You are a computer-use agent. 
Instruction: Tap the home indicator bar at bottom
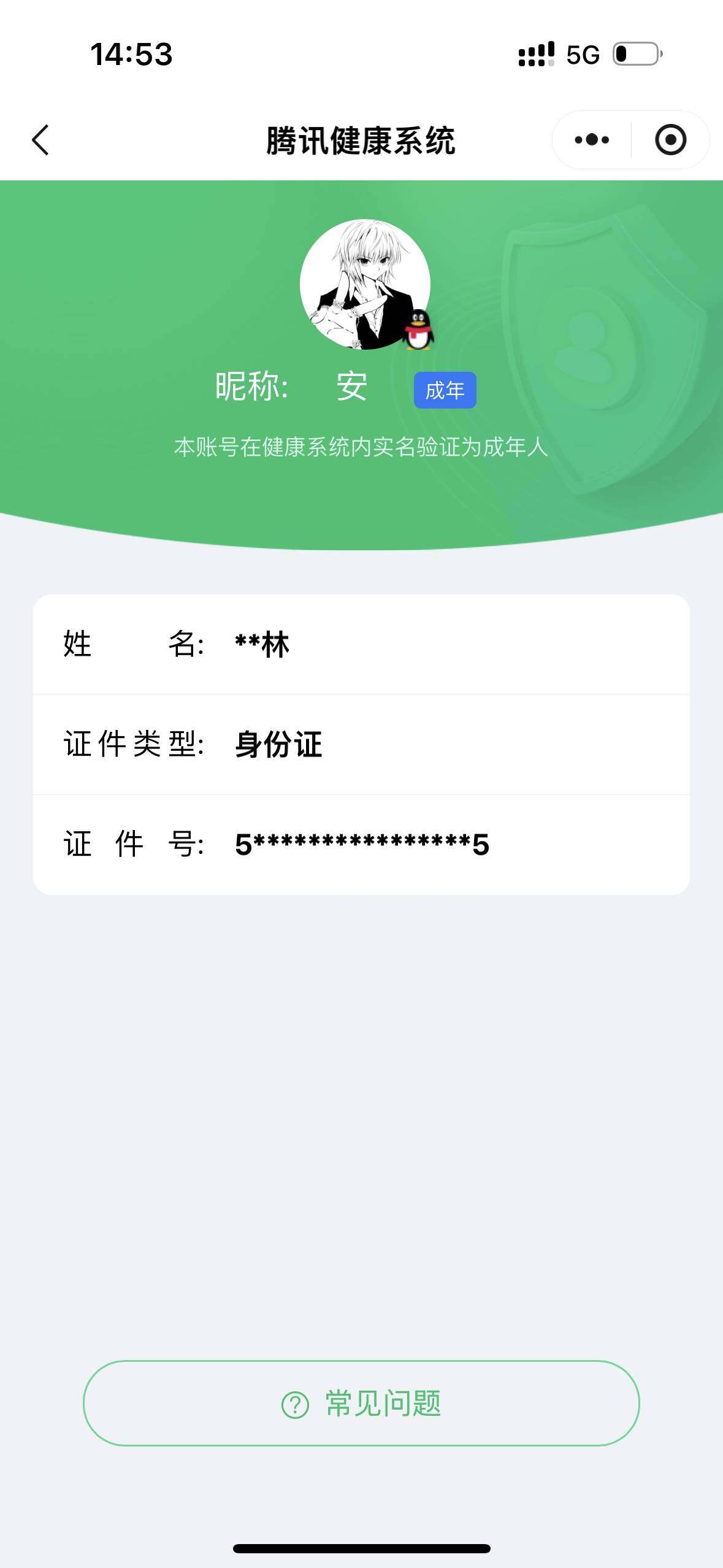(x=361, y=1547)
